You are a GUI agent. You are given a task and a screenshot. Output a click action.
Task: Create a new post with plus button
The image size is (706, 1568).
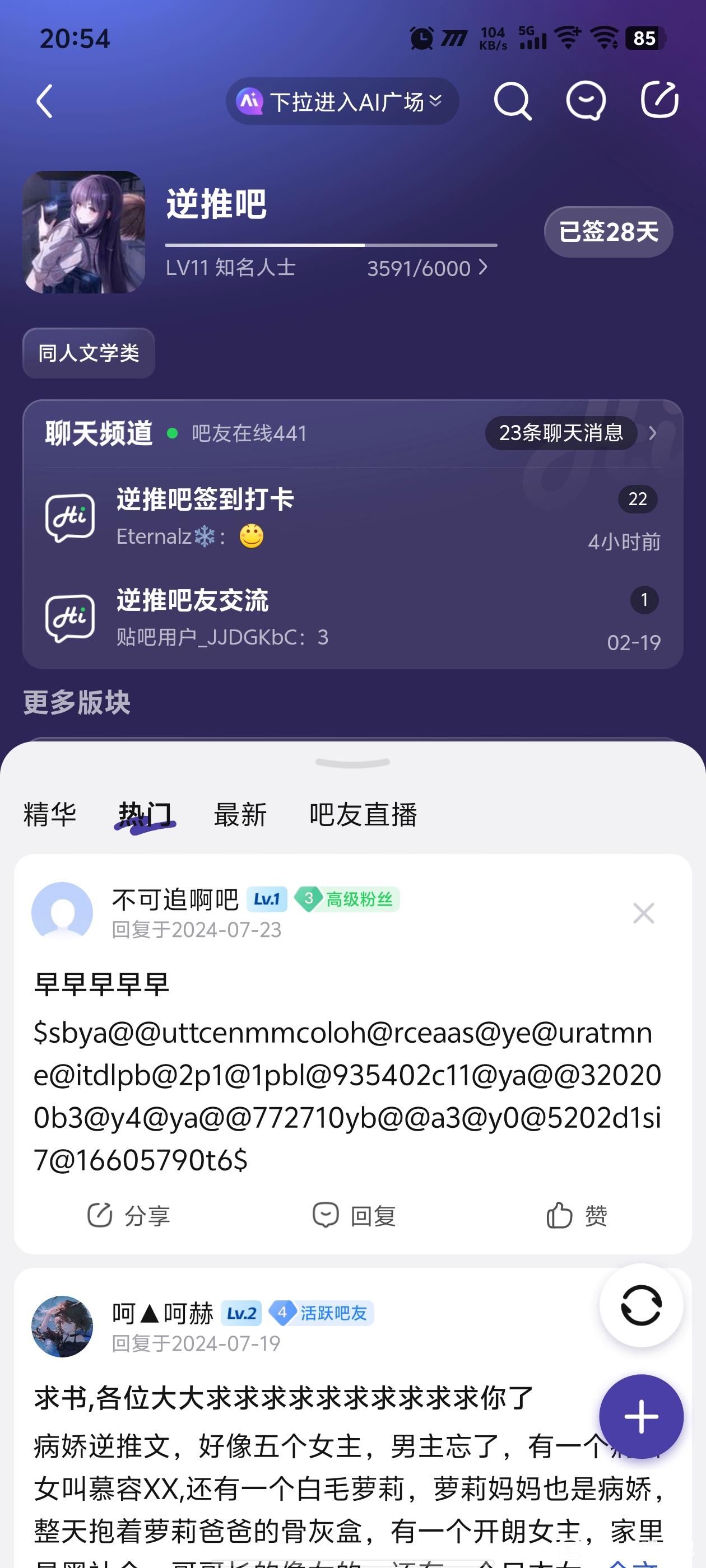point(641,1416)
